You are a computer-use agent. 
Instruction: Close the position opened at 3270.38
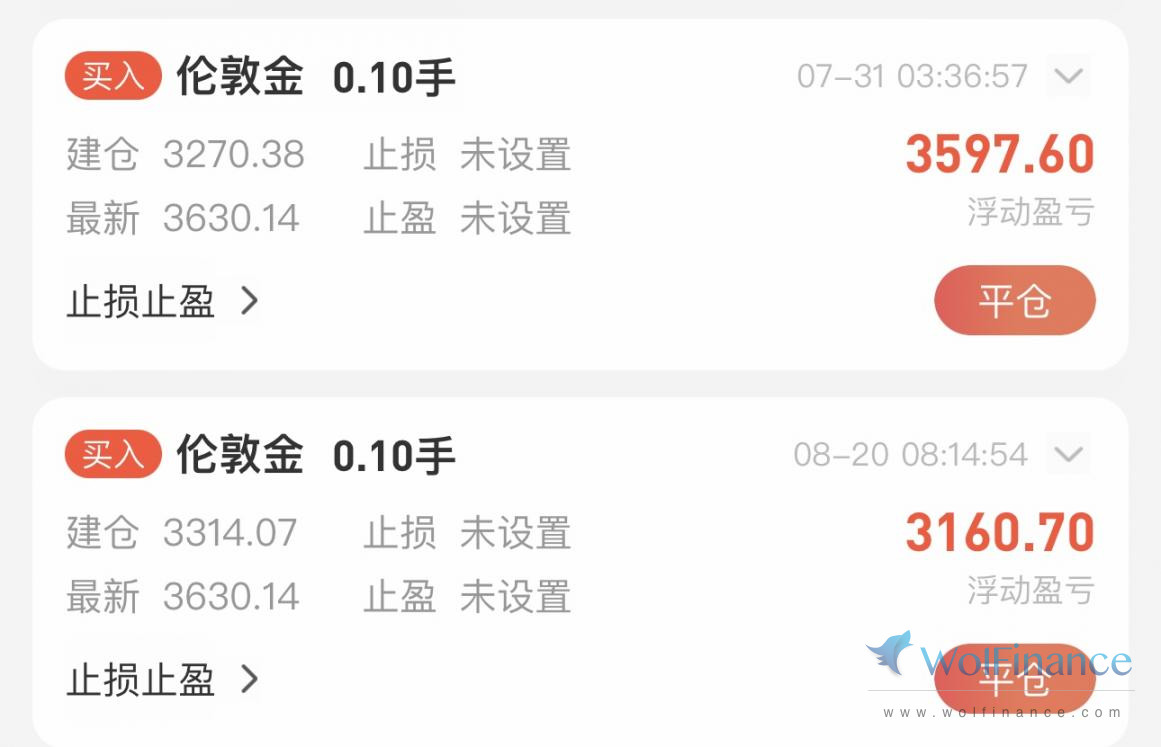pos(1014,300)
